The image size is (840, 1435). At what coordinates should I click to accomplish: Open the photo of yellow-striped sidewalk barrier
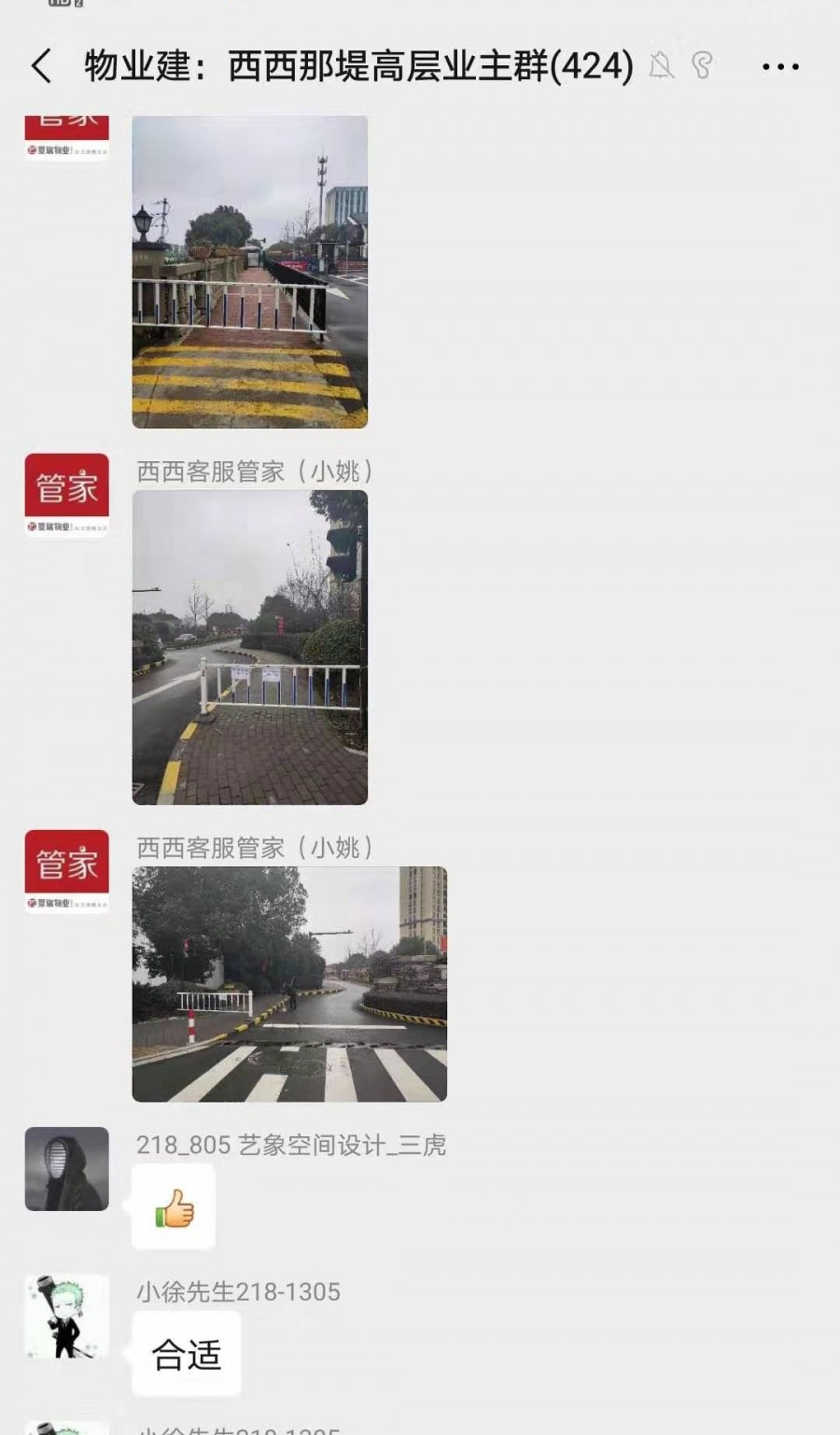[249, 272]
